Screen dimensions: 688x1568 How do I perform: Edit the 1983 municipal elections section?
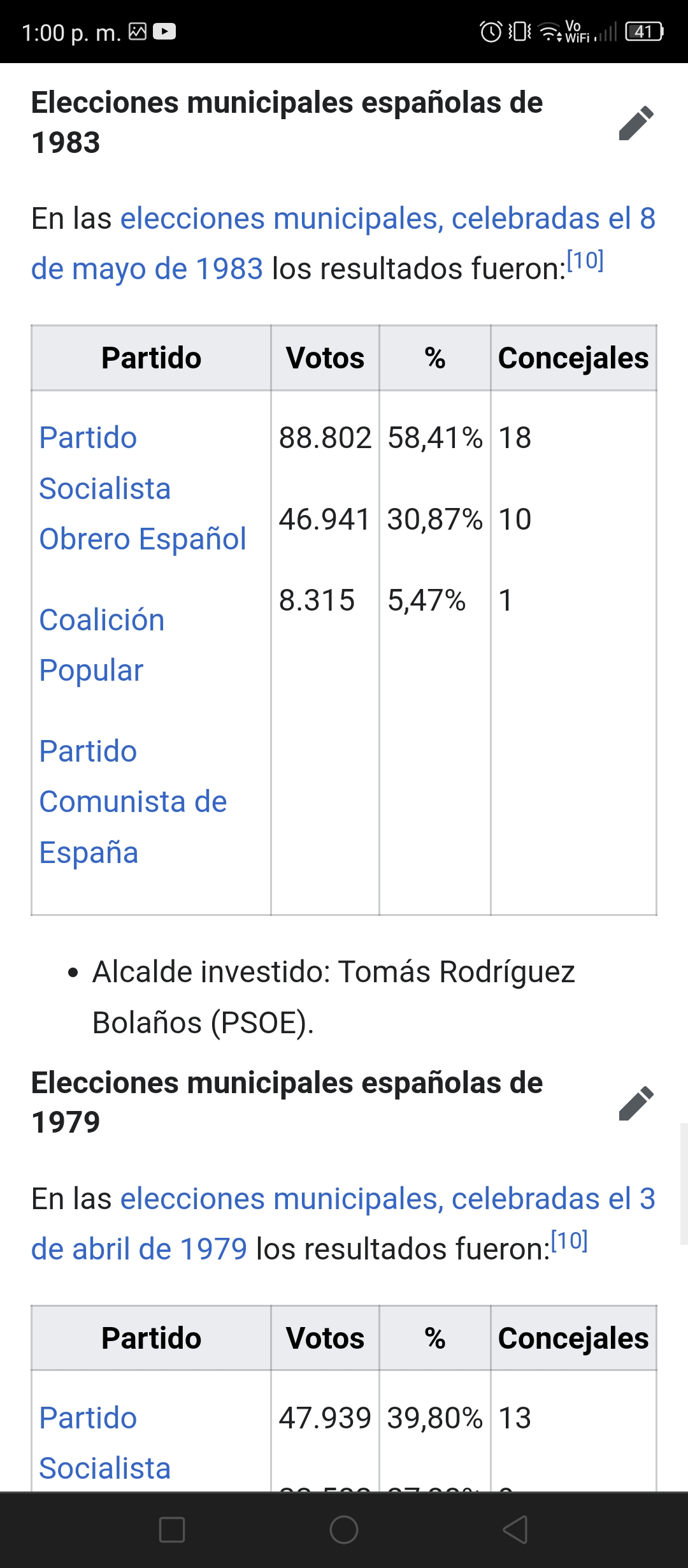coord(636,123)
